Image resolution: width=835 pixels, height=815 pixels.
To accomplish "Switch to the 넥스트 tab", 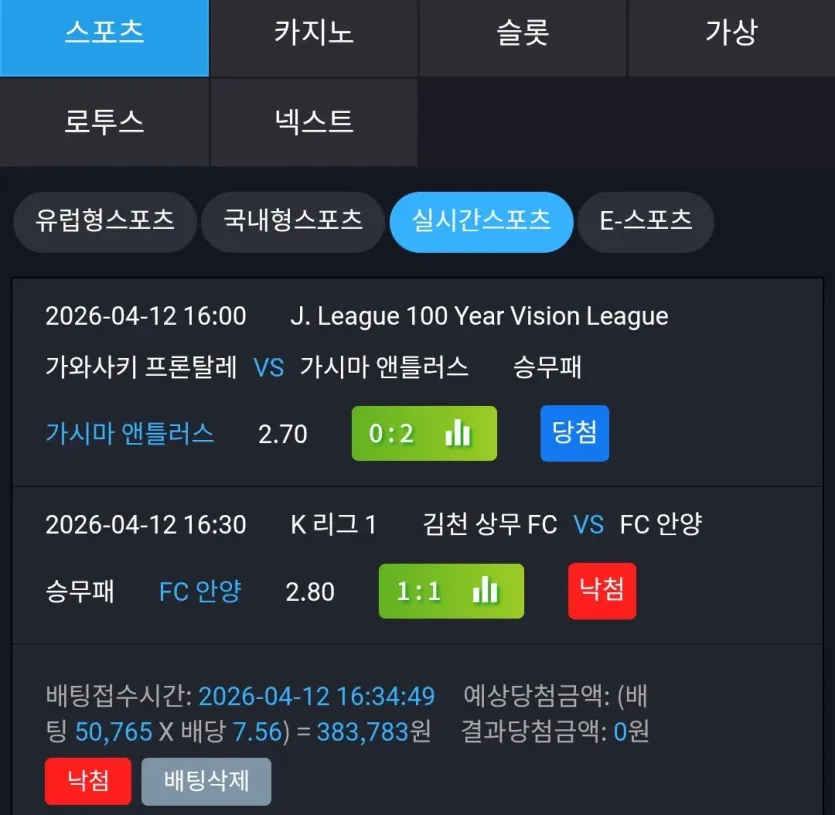I will click(x=314, y=122).
